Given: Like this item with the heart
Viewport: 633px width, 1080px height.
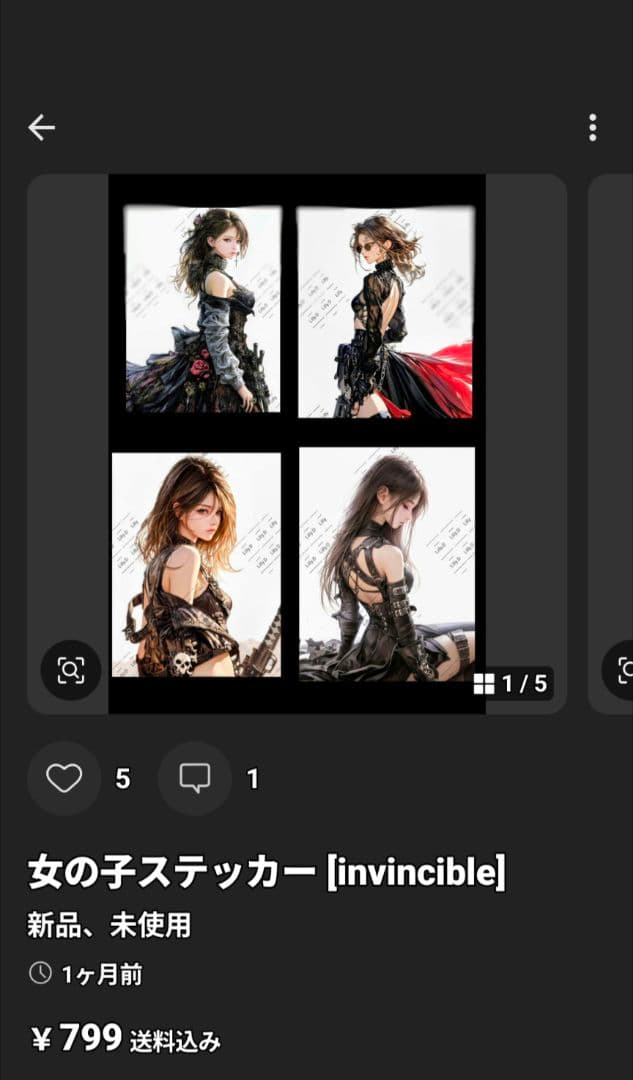Looking at the screenshot, I should (x=64, y=779).
